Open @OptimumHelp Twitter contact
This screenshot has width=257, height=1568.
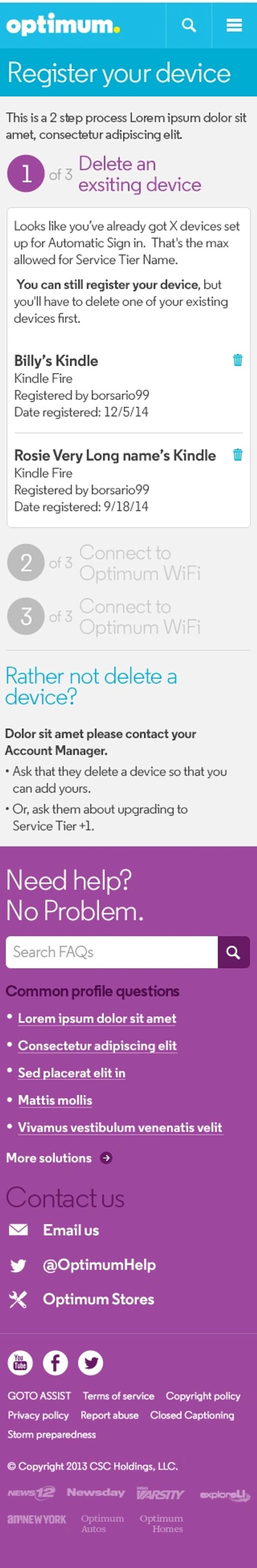pyautogui.click(x=99, y=1265)
